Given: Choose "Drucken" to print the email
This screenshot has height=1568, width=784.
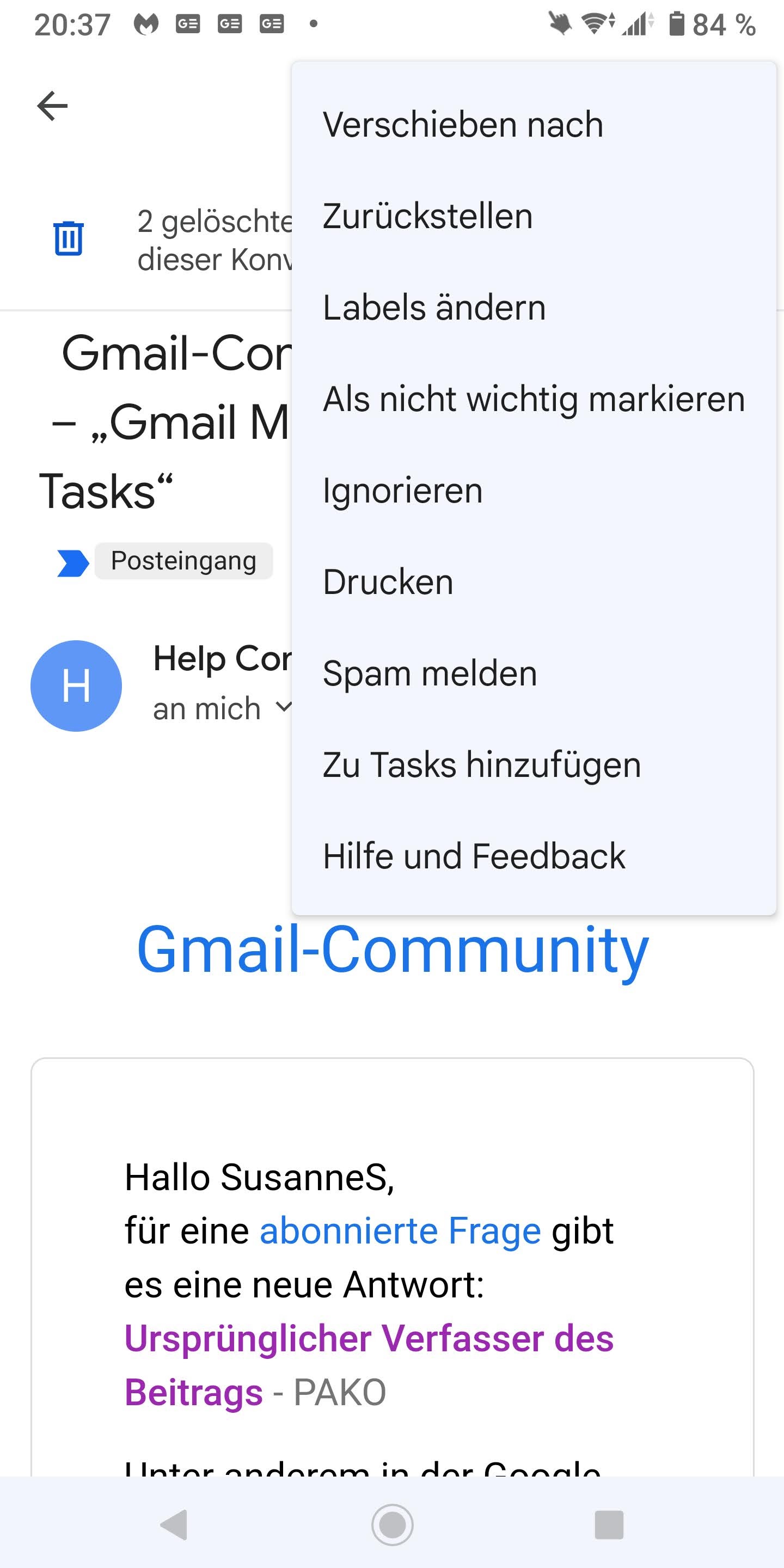Looking at the screenshot, I should 534,582.
